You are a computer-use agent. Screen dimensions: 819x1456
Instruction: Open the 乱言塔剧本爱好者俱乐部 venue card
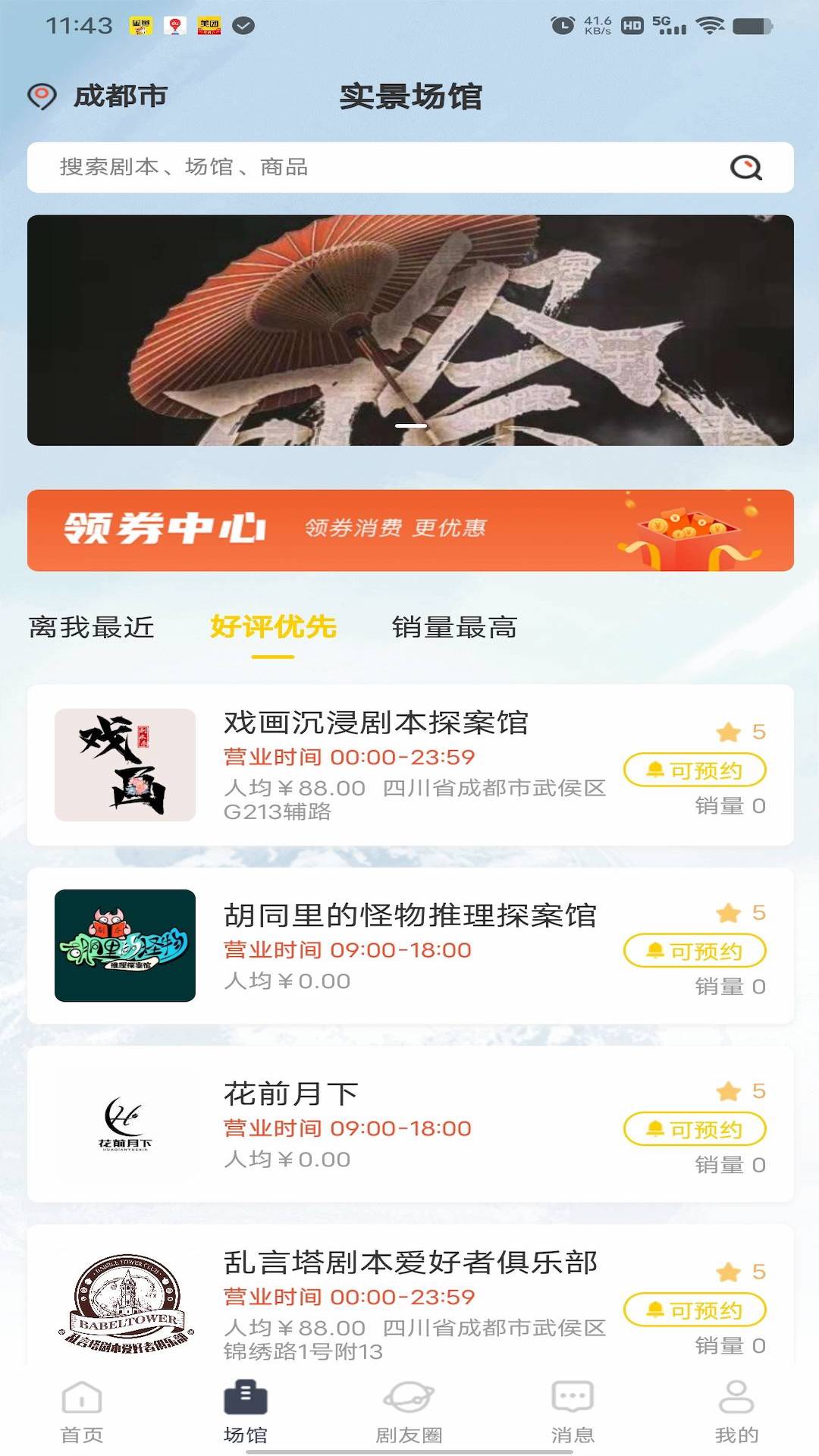pyautogui.click(x=409, y=1263)
